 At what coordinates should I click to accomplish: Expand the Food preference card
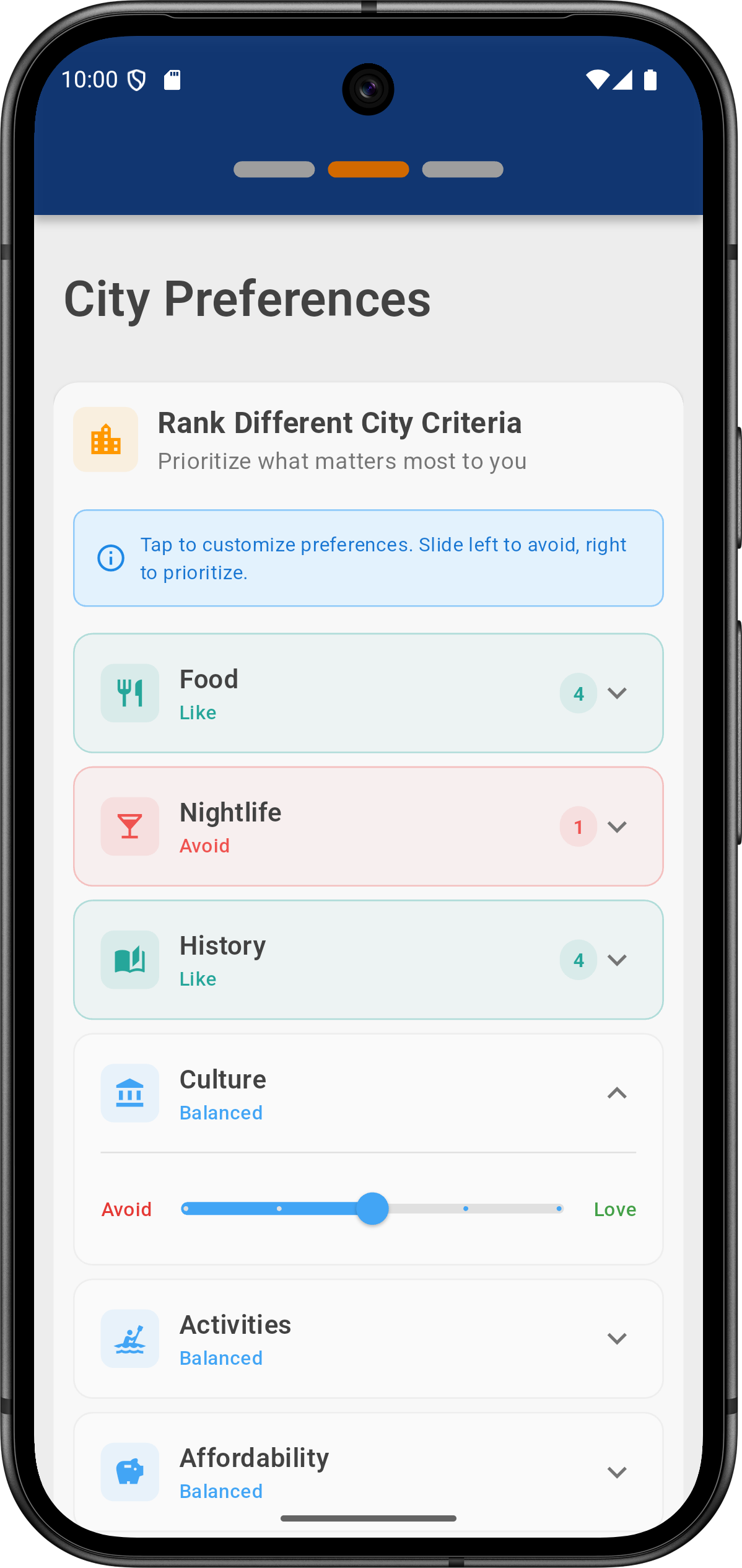coord(616,693)
